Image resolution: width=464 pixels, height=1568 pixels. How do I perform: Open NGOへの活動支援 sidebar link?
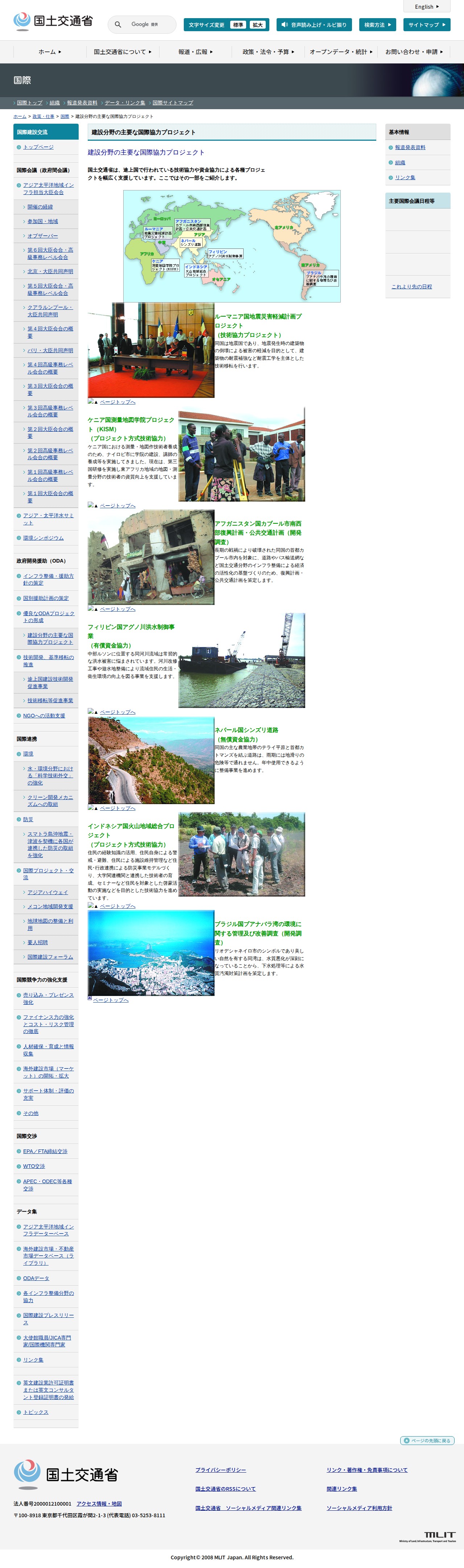[x=44, y=716]
